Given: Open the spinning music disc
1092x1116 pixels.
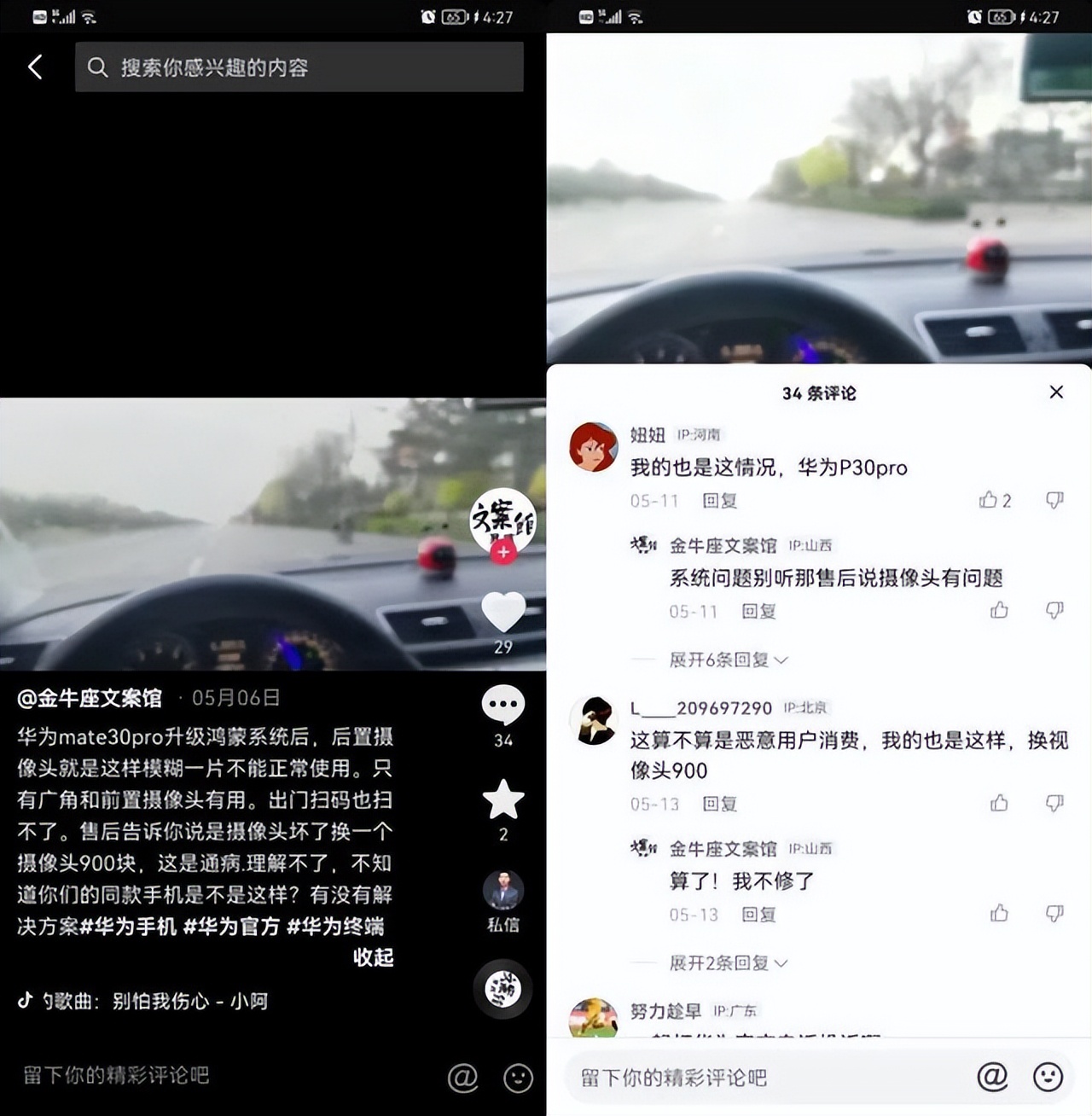Looking at the screenshot, I should click(503, 989).
